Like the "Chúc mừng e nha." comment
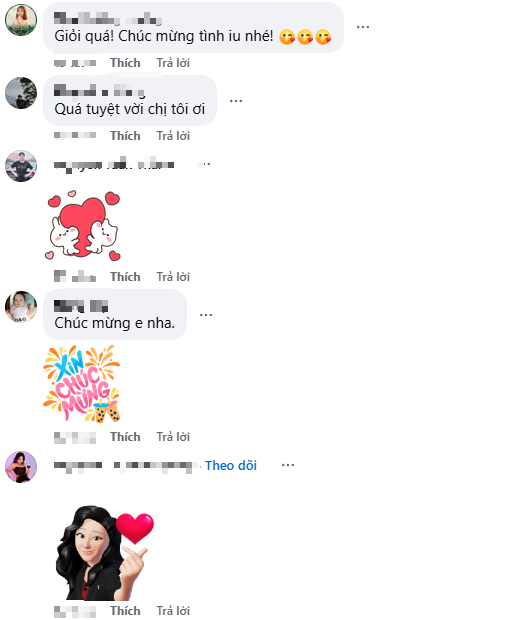The image size is (530, 620). (x=125, y=437)
